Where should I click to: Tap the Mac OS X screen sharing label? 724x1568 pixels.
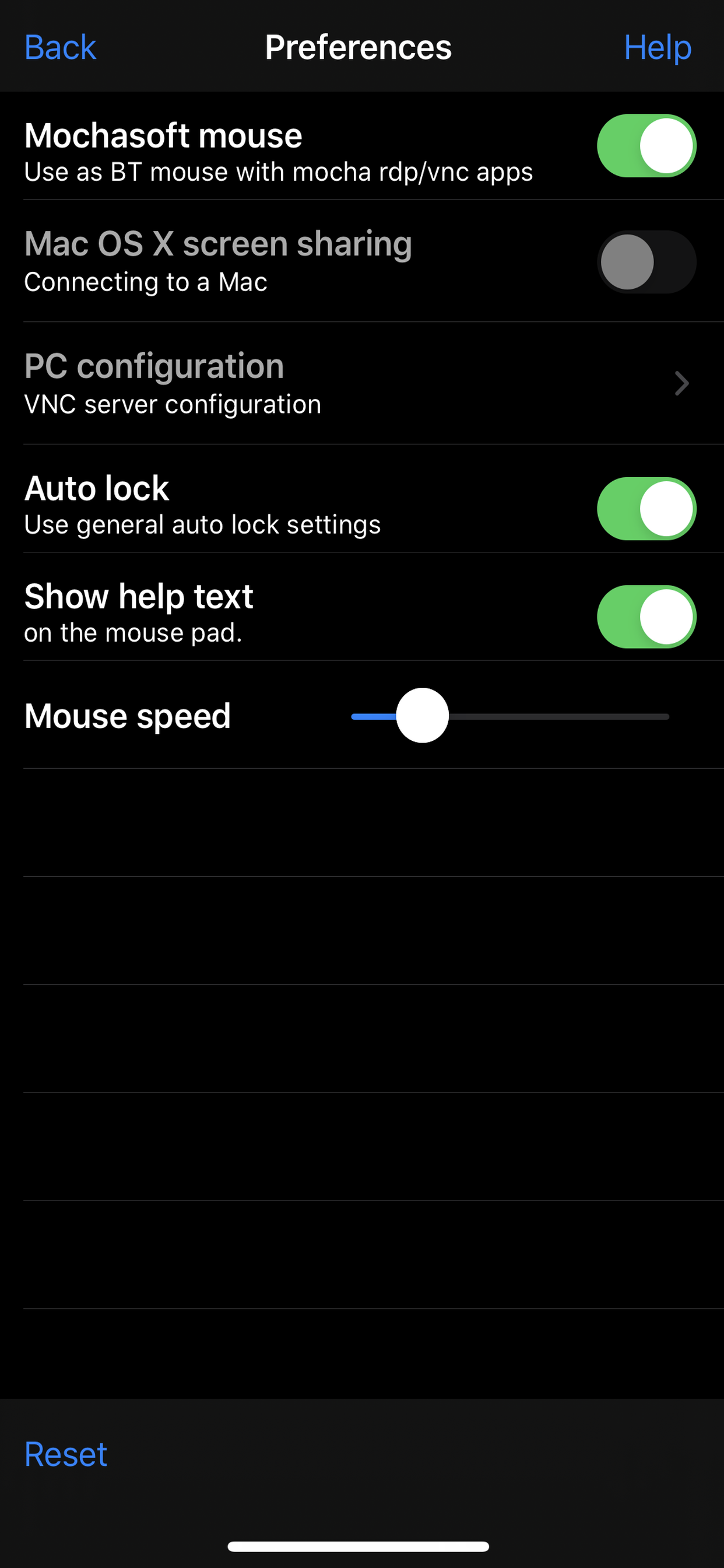tap(218, 244)
